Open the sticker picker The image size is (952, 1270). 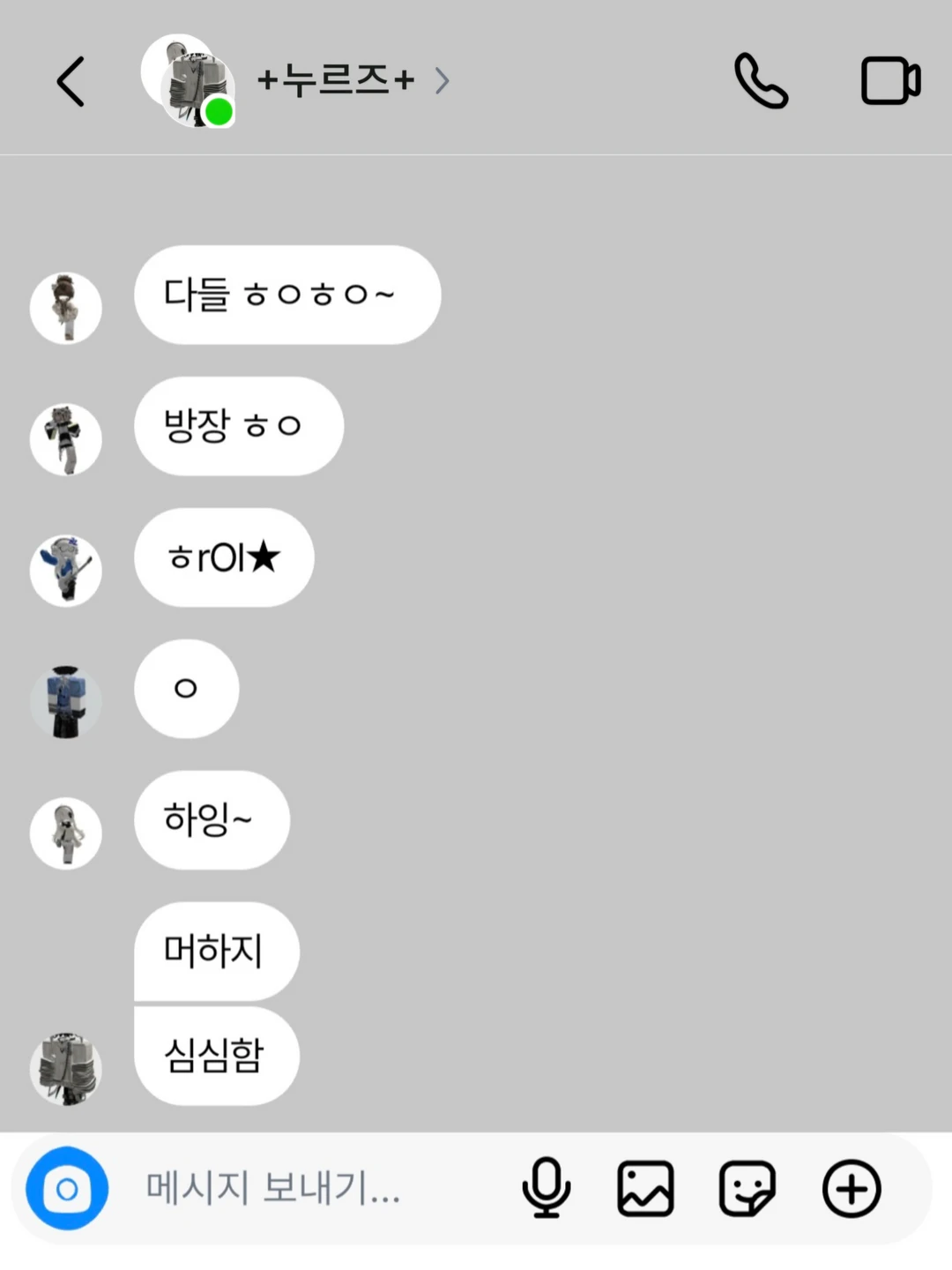tap(747, 1189)
